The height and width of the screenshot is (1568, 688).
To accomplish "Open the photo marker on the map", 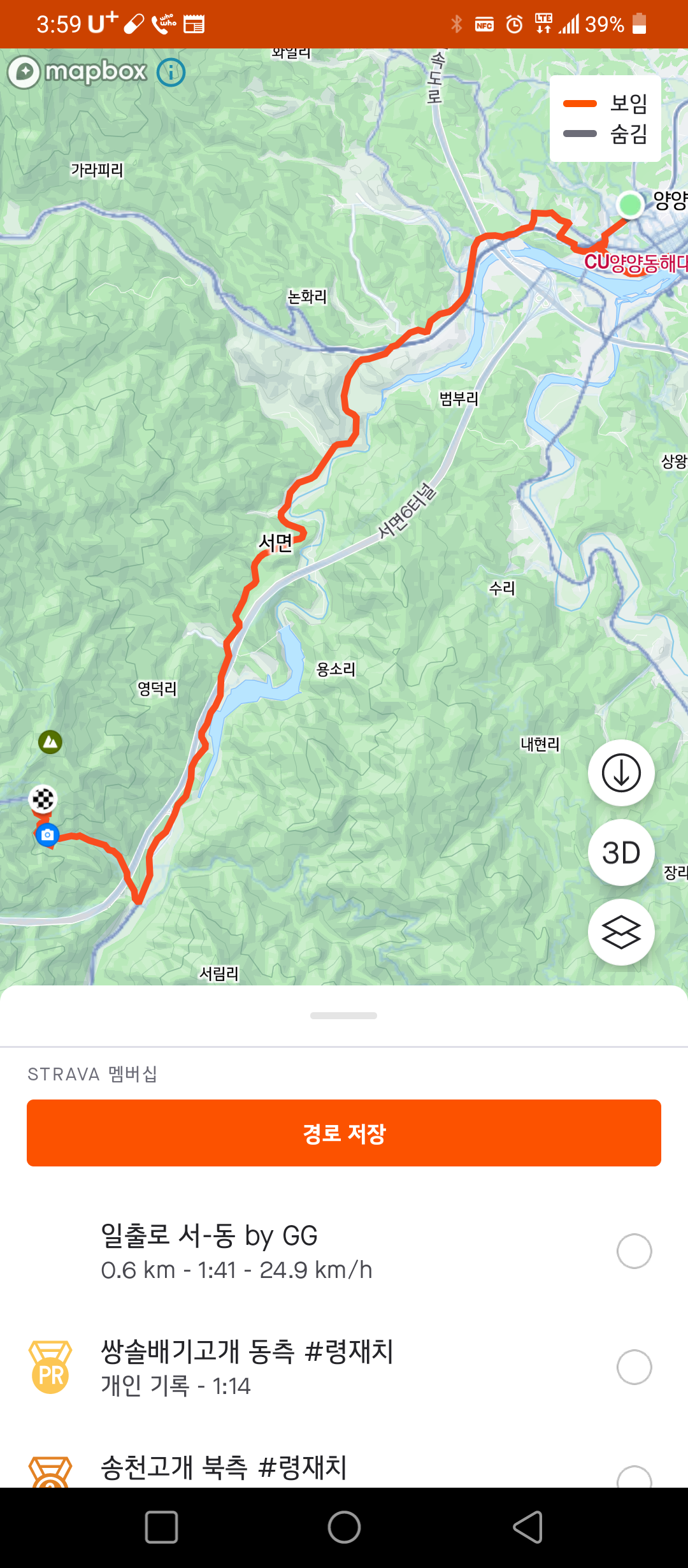I will tap(47, 834).
